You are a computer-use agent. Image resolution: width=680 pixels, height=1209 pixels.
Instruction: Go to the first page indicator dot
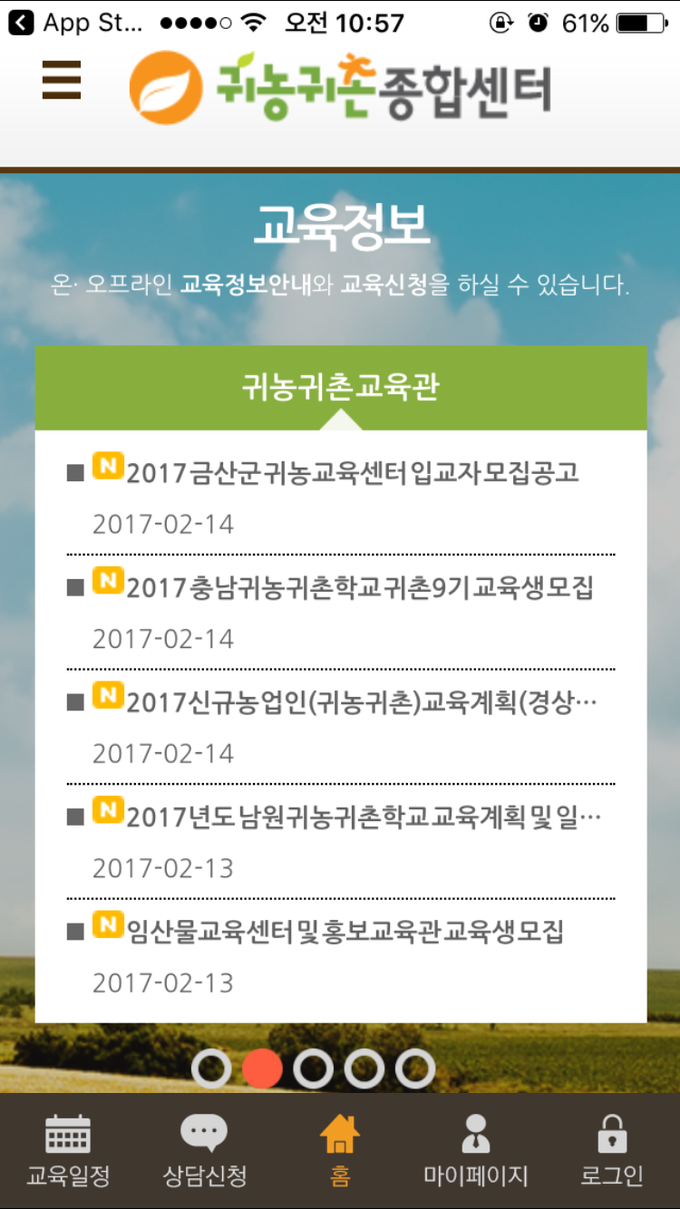[211, 1068]
